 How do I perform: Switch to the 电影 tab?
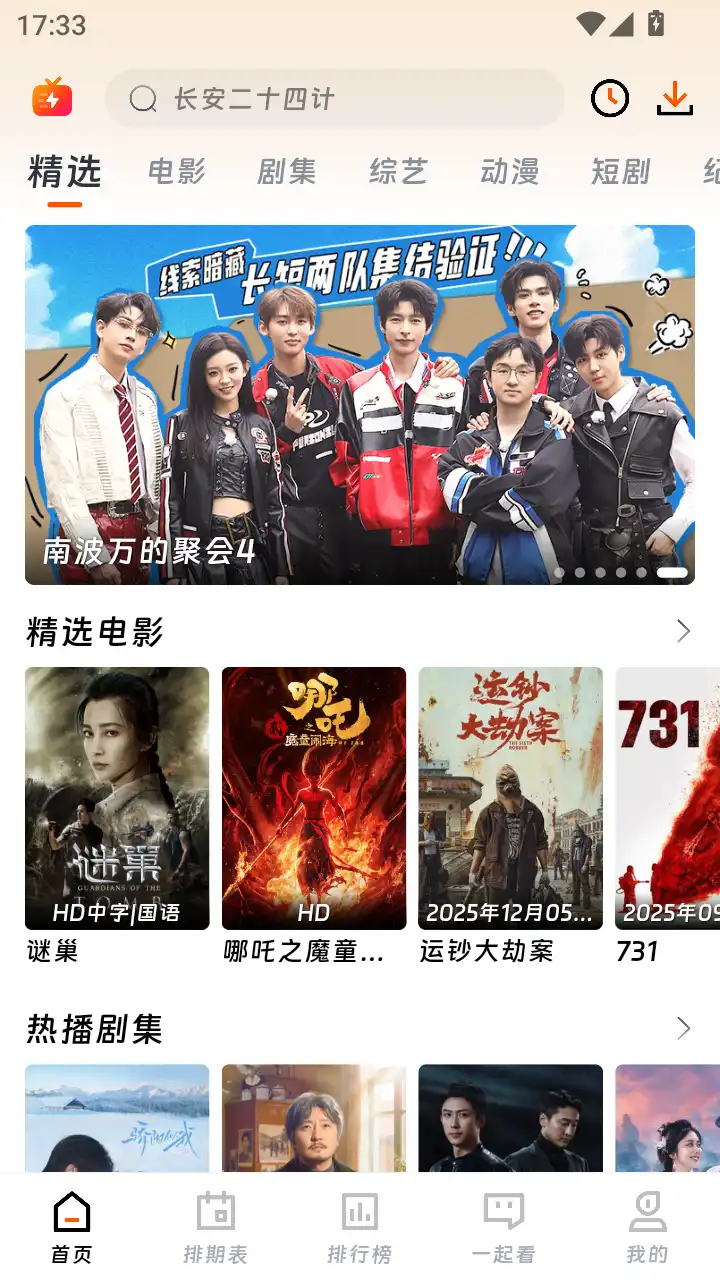pos(177,171)
